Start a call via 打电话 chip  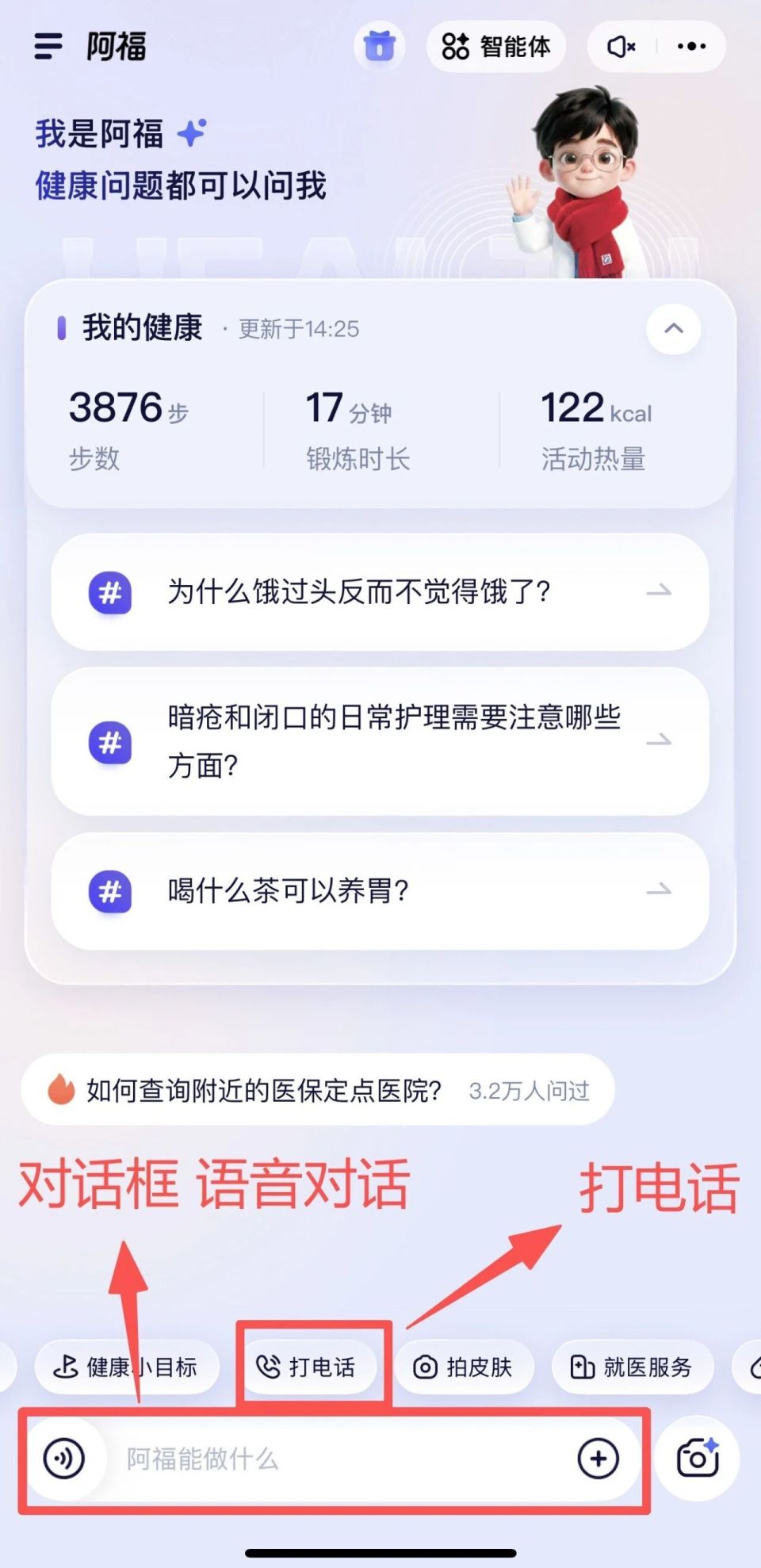click(307, 1367)
